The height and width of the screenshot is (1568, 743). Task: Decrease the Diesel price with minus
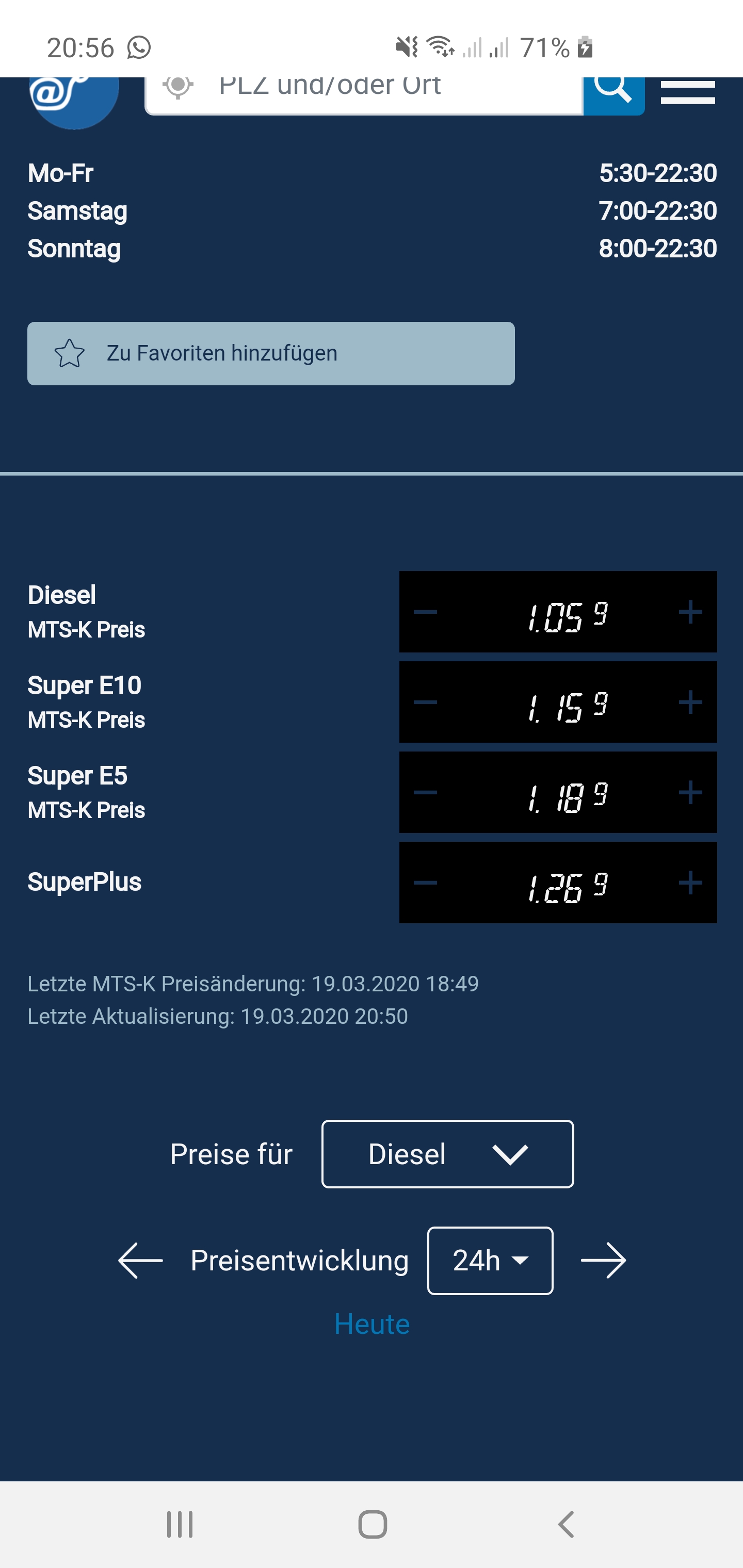[425, 612]
